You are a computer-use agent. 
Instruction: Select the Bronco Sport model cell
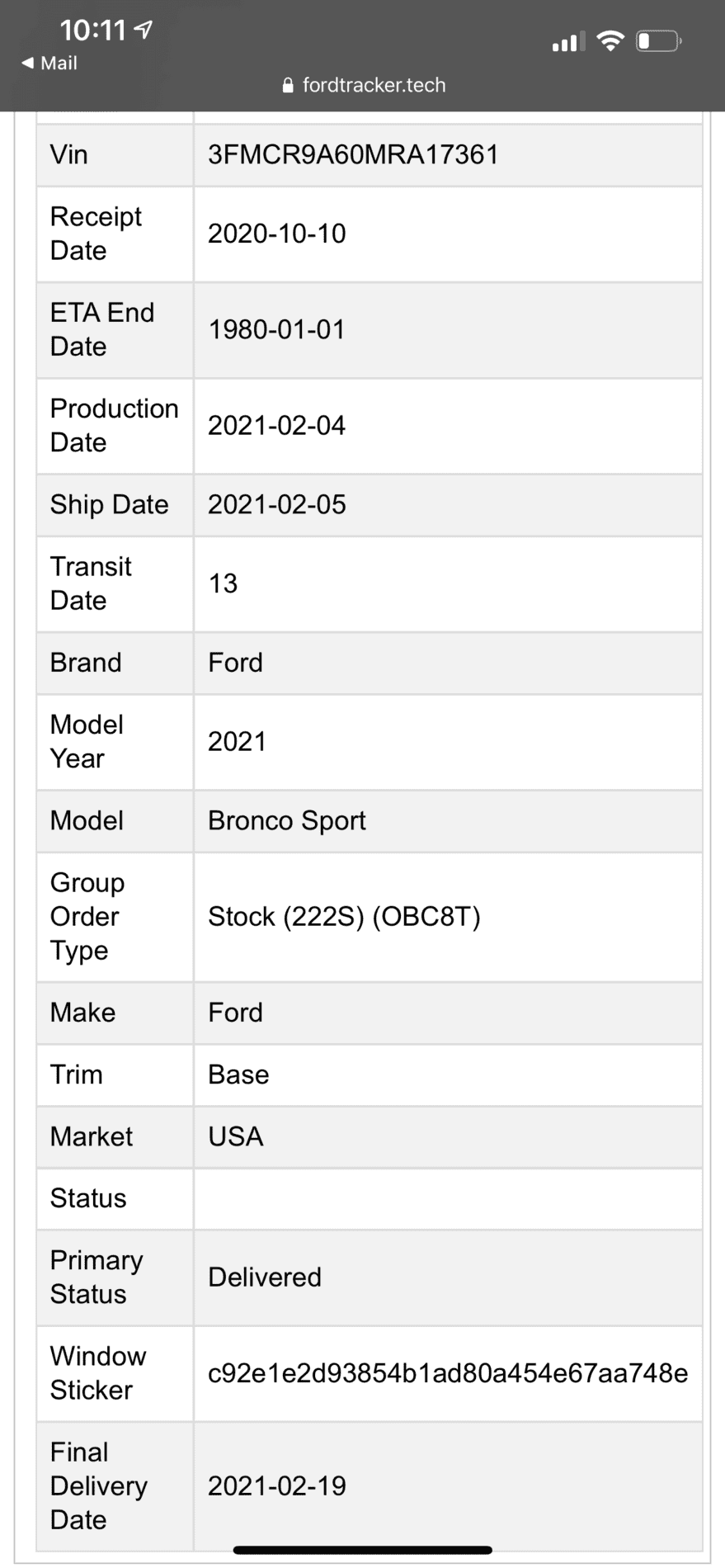[285, 820]
